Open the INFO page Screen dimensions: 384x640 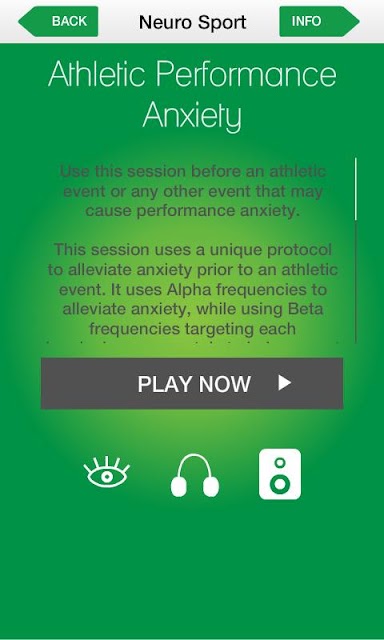319,21
